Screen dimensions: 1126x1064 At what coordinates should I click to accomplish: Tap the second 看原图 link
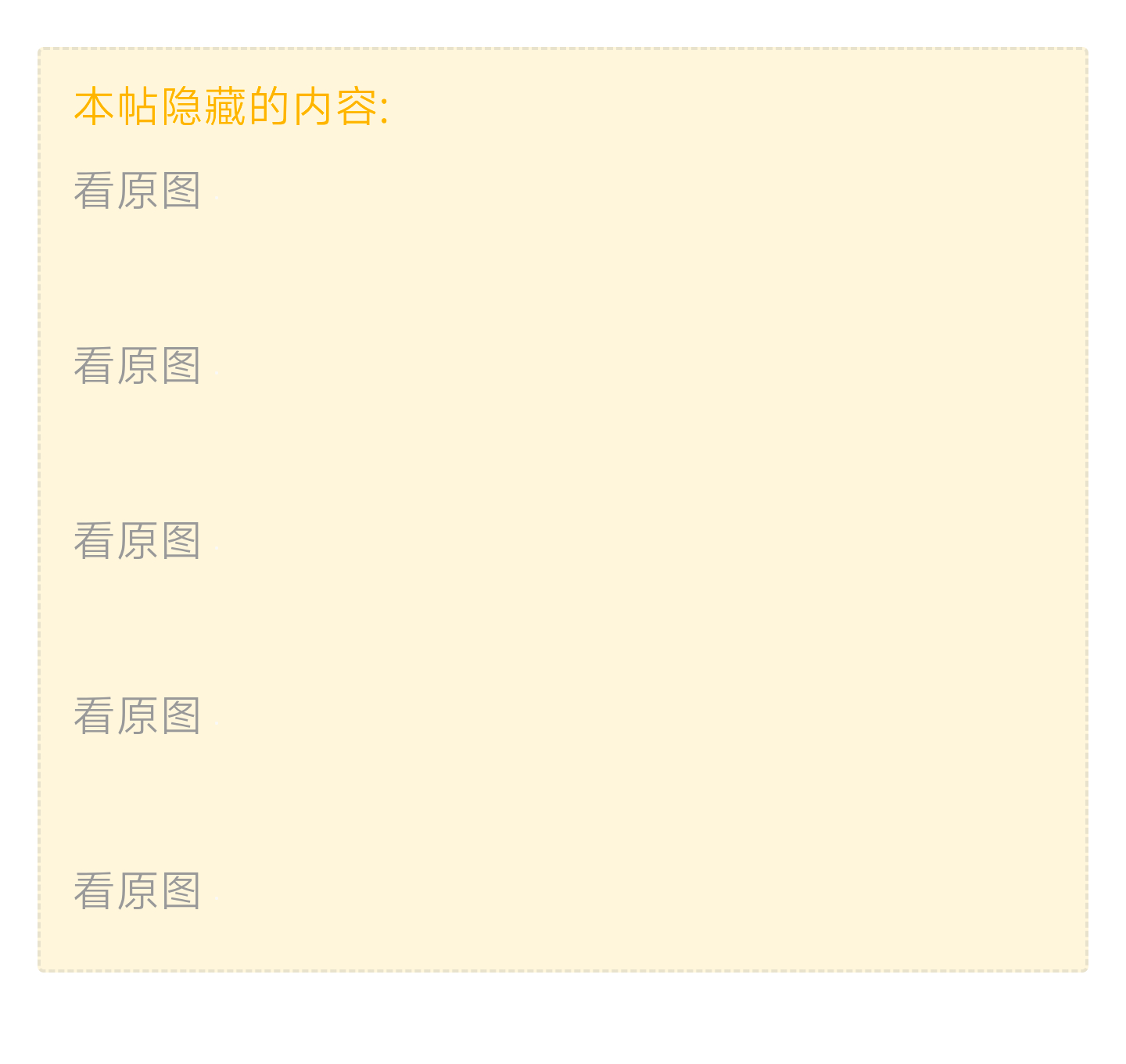coord(137,367)
